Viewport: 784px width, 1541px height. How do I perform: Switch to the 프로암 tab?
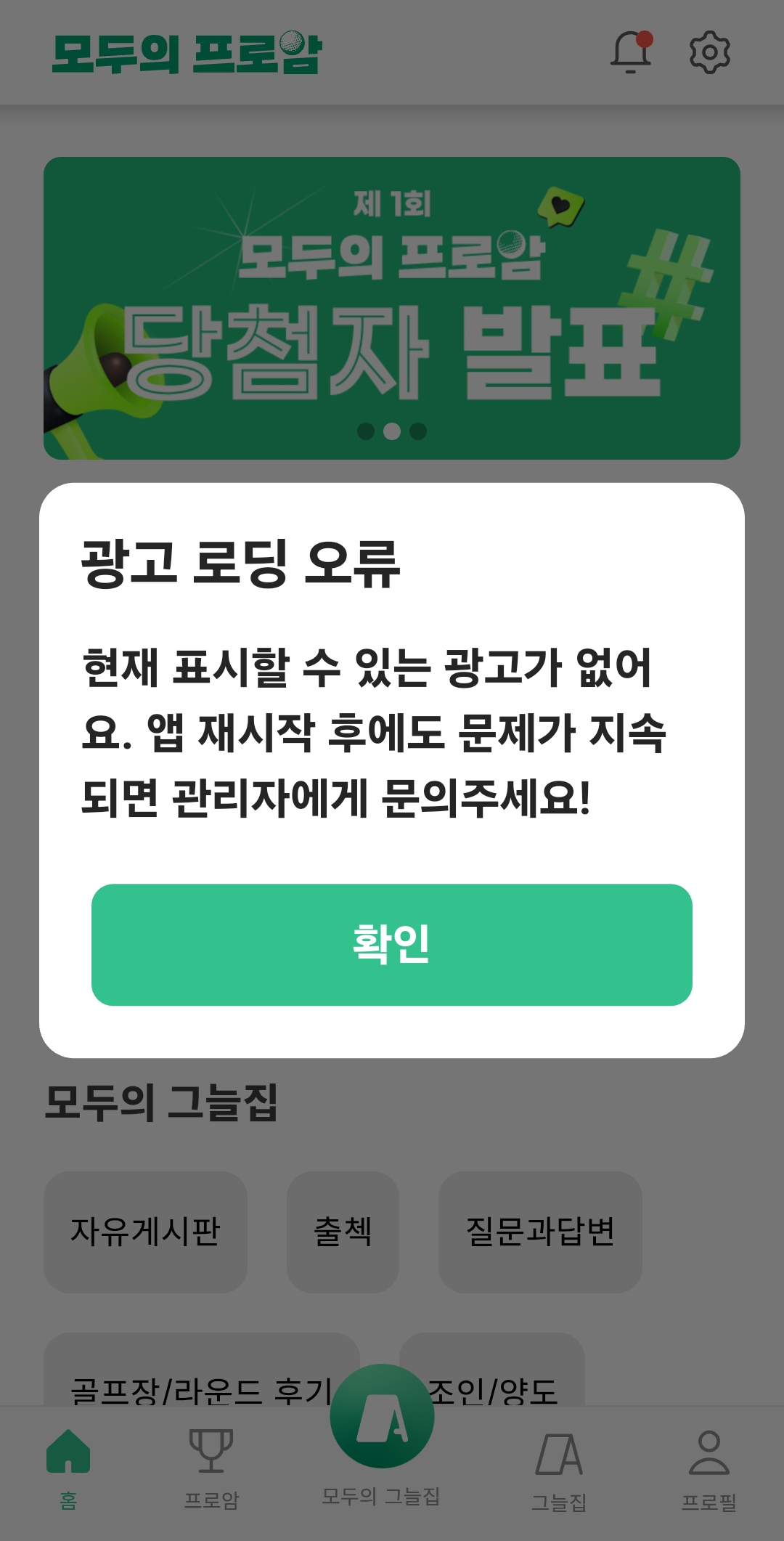211,1468
